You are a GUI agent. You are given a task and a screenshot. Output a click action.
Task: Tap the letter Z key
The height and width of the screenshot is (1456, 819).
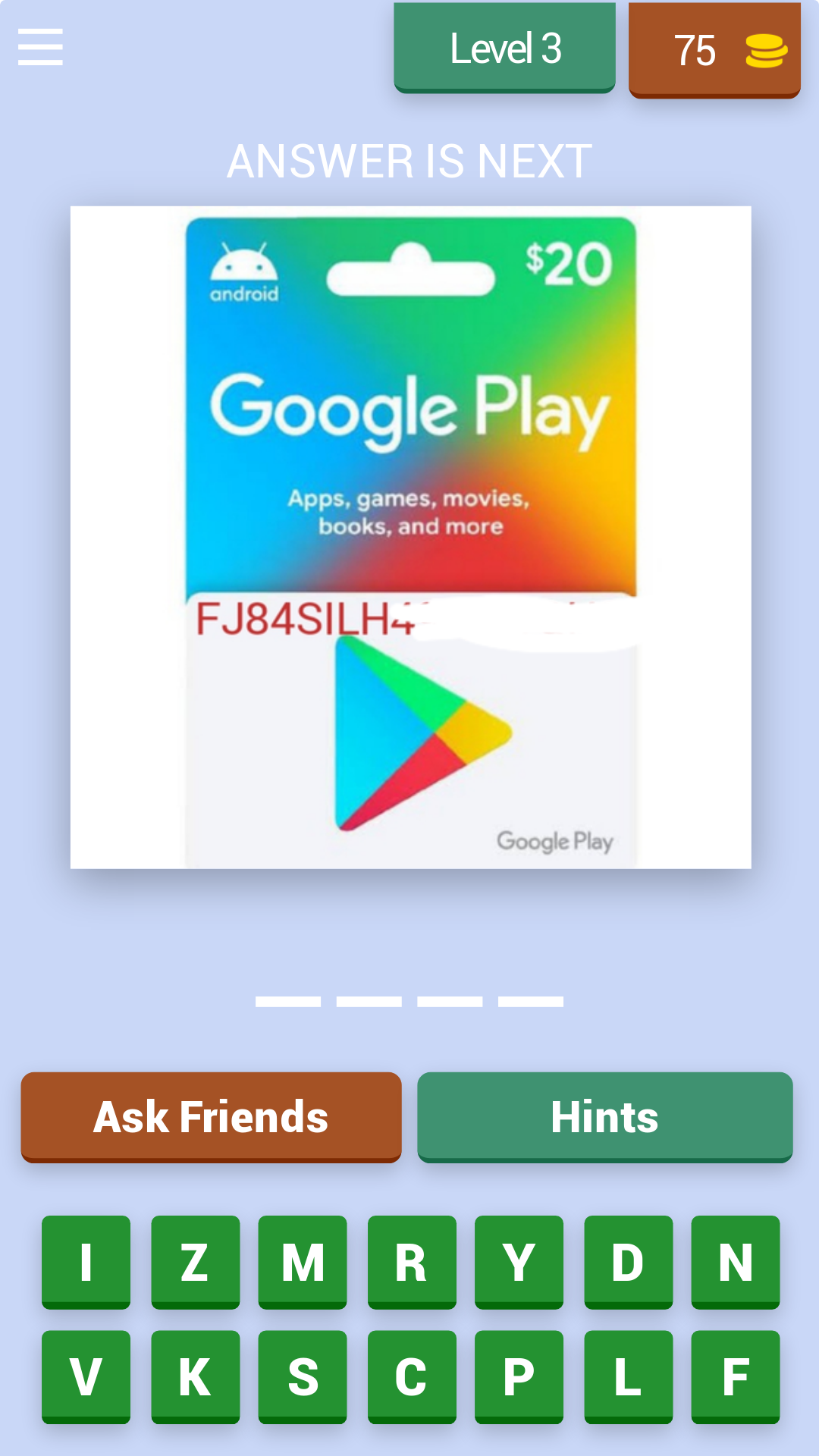(194, 1260)
